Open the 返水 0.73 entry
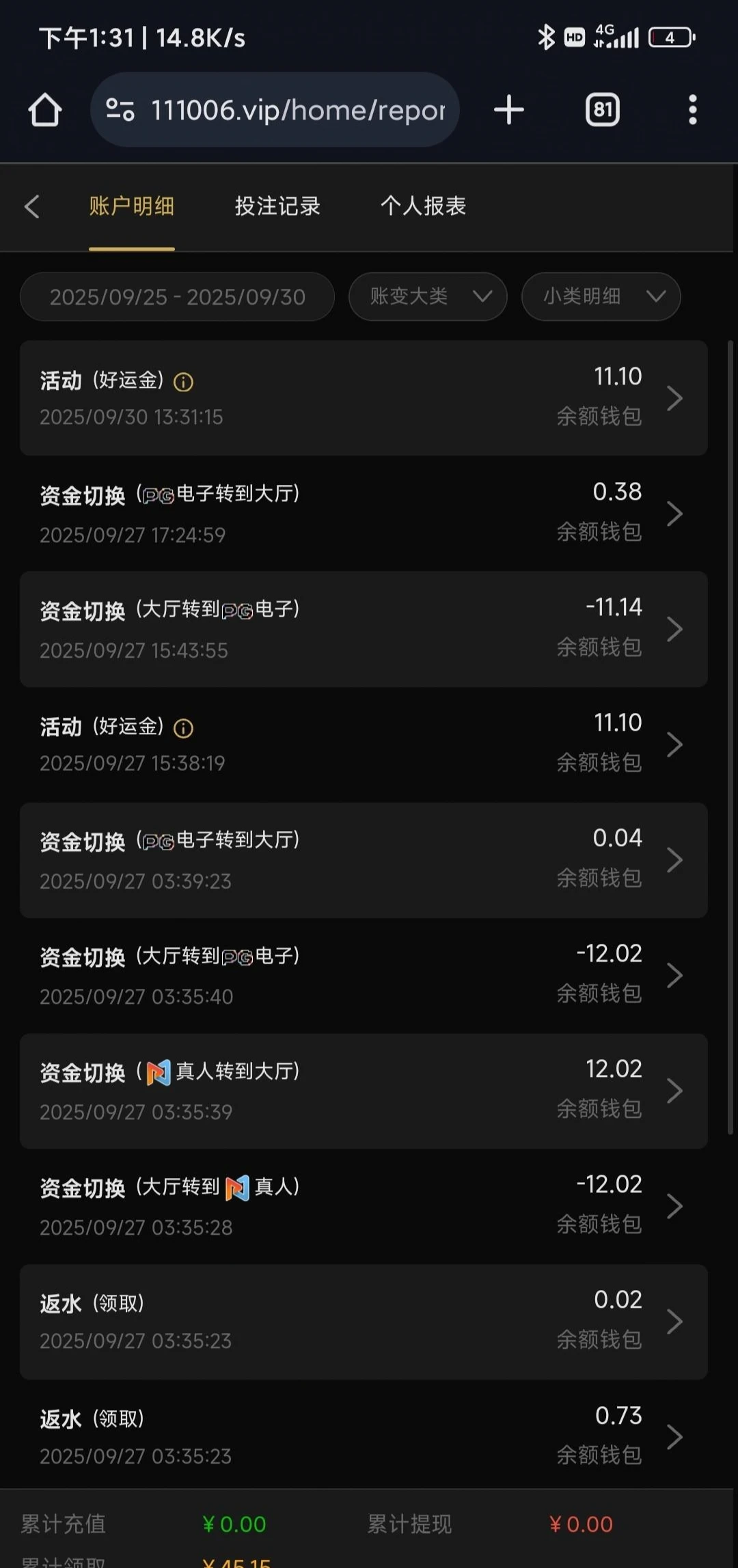 [x=364, y=1436]
